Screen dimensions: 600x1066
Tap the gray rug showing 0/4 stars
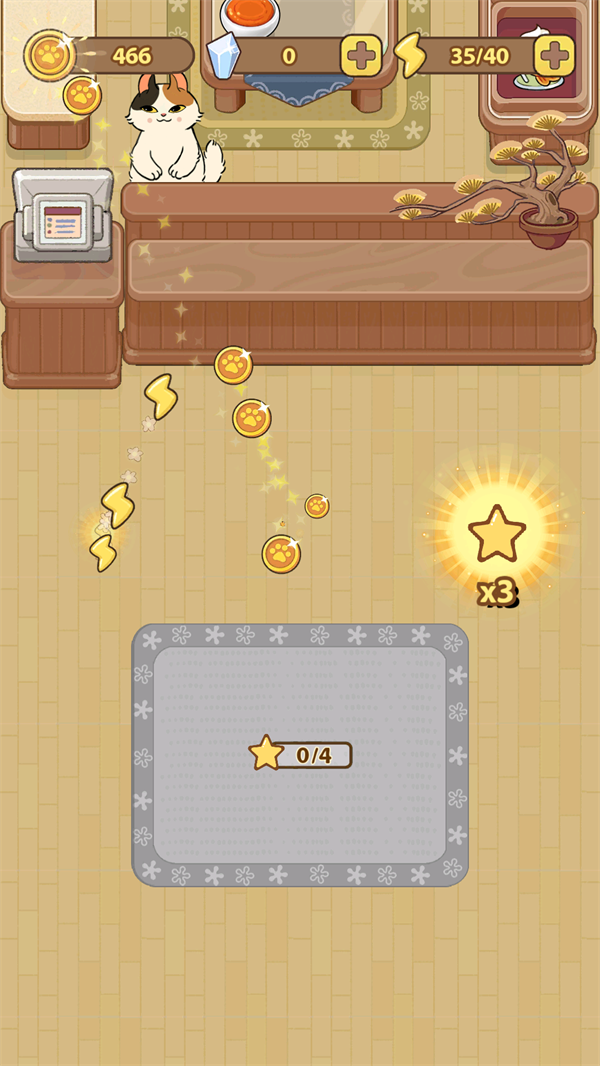click(300, 755)
